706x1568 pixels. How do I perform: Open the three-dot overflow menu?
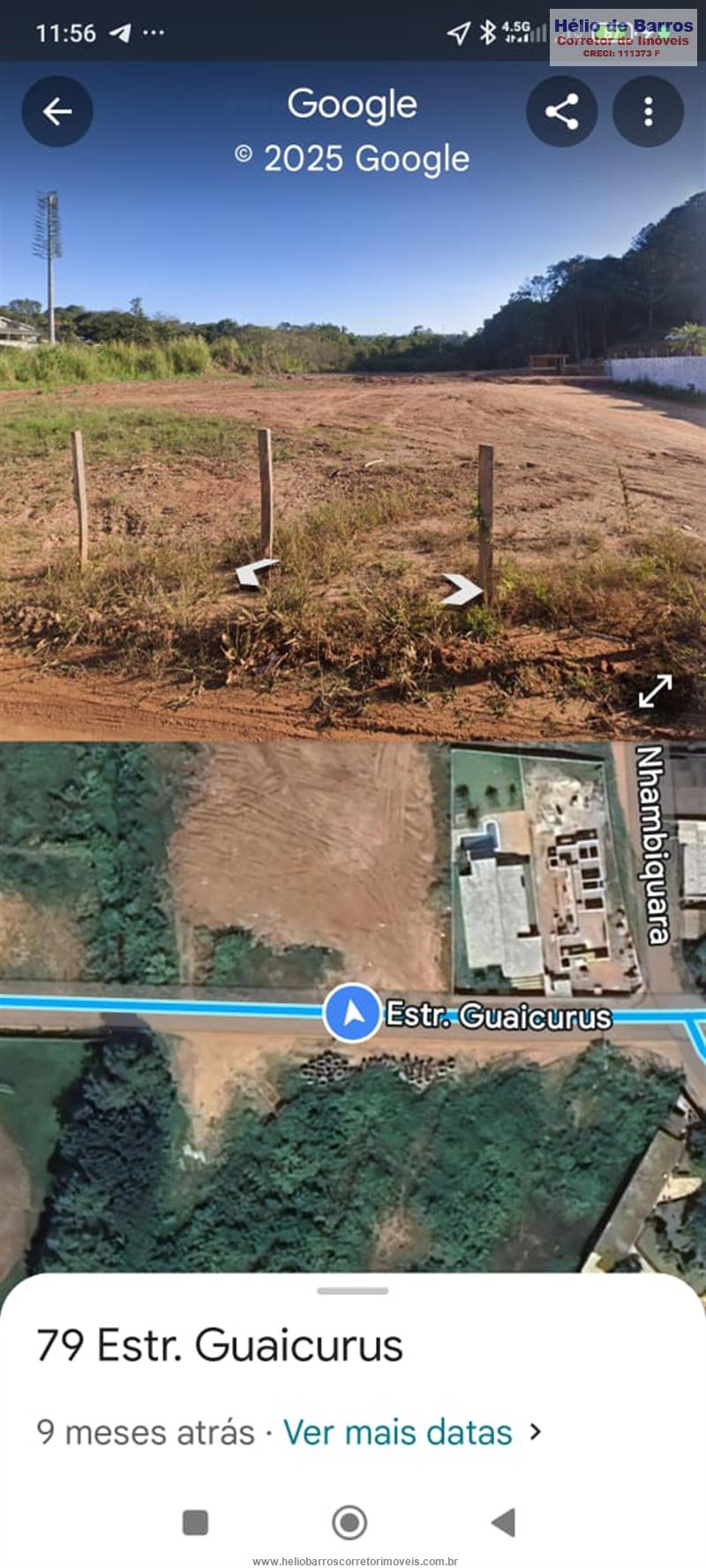tap(648, 111)
